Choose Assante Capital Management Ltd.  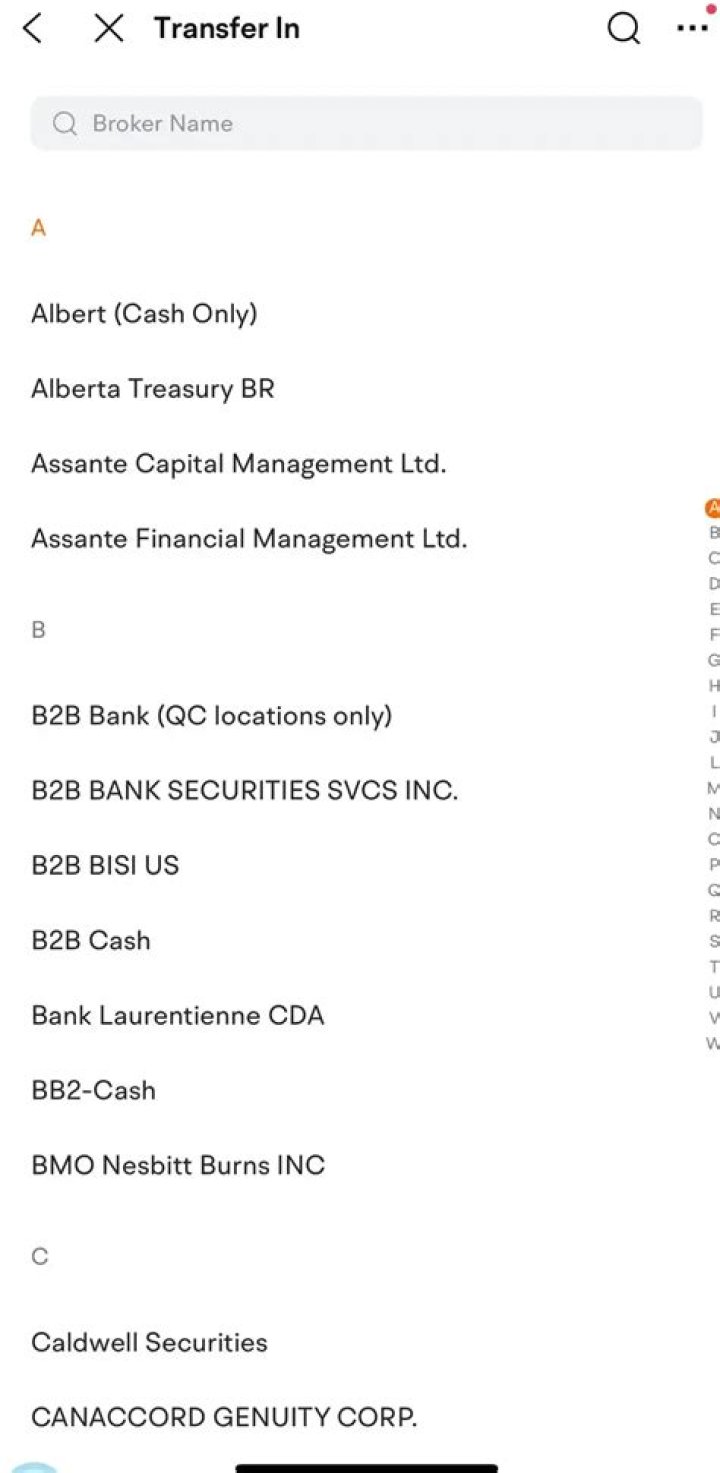pyautogui.click(x=238, y=464)
